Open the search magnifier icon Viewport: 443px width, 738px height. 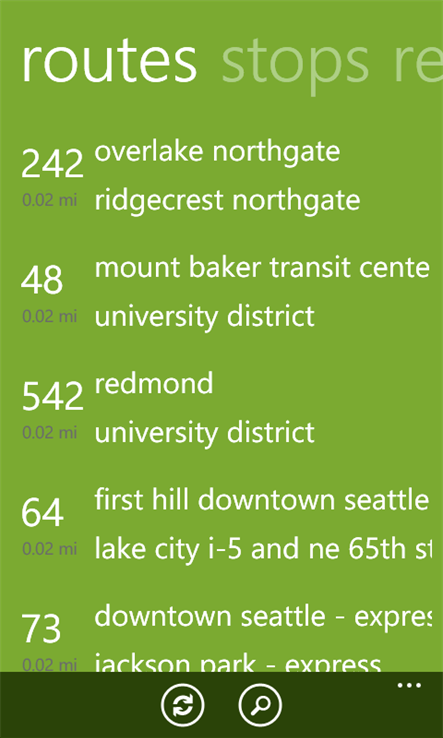pyautogui.click(x=260, y=705)
